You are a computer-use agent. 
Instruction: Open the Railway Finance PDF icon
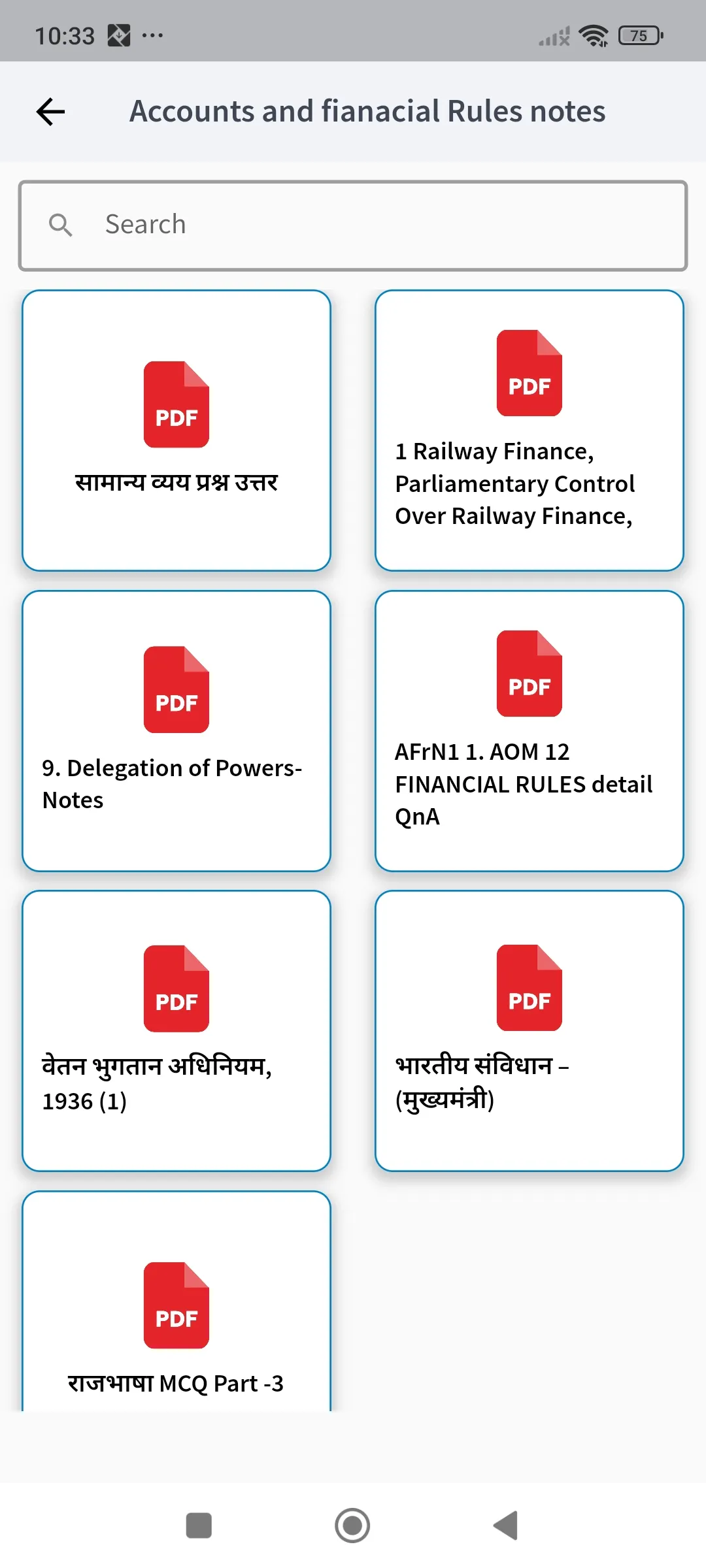(x=529, y=372)
